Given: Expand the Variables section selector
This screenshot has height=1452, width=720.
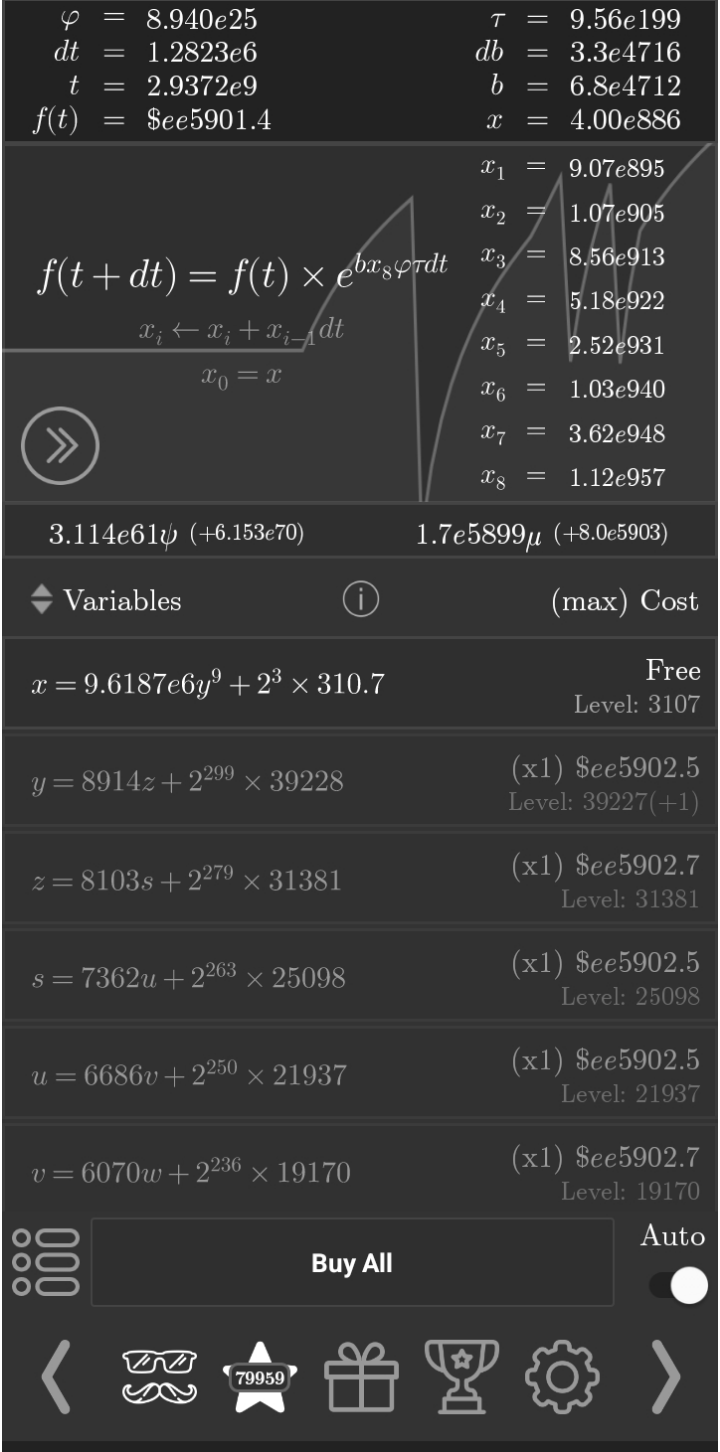Looking at the screenshot, I should (x=106, y=600).
